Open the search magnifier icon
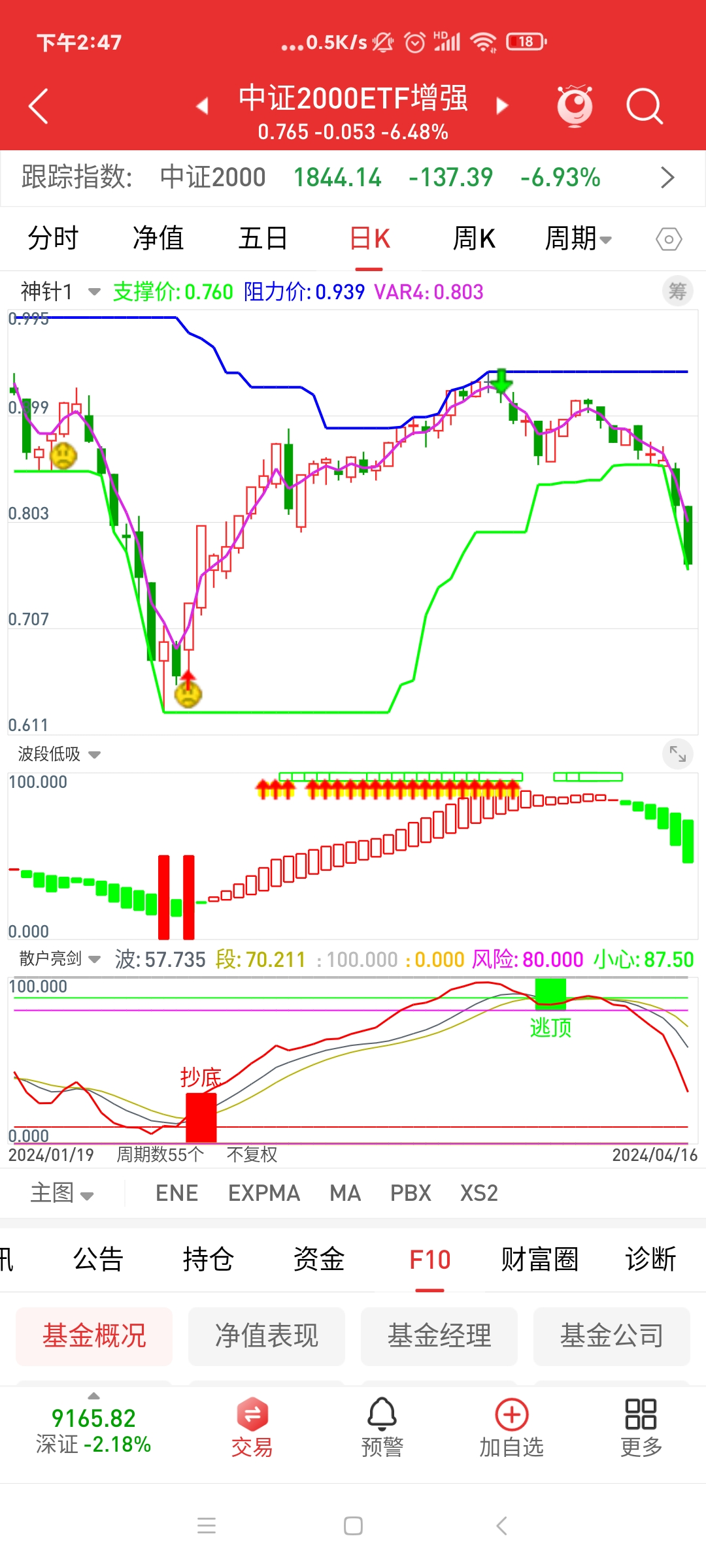 pos(644,106)
